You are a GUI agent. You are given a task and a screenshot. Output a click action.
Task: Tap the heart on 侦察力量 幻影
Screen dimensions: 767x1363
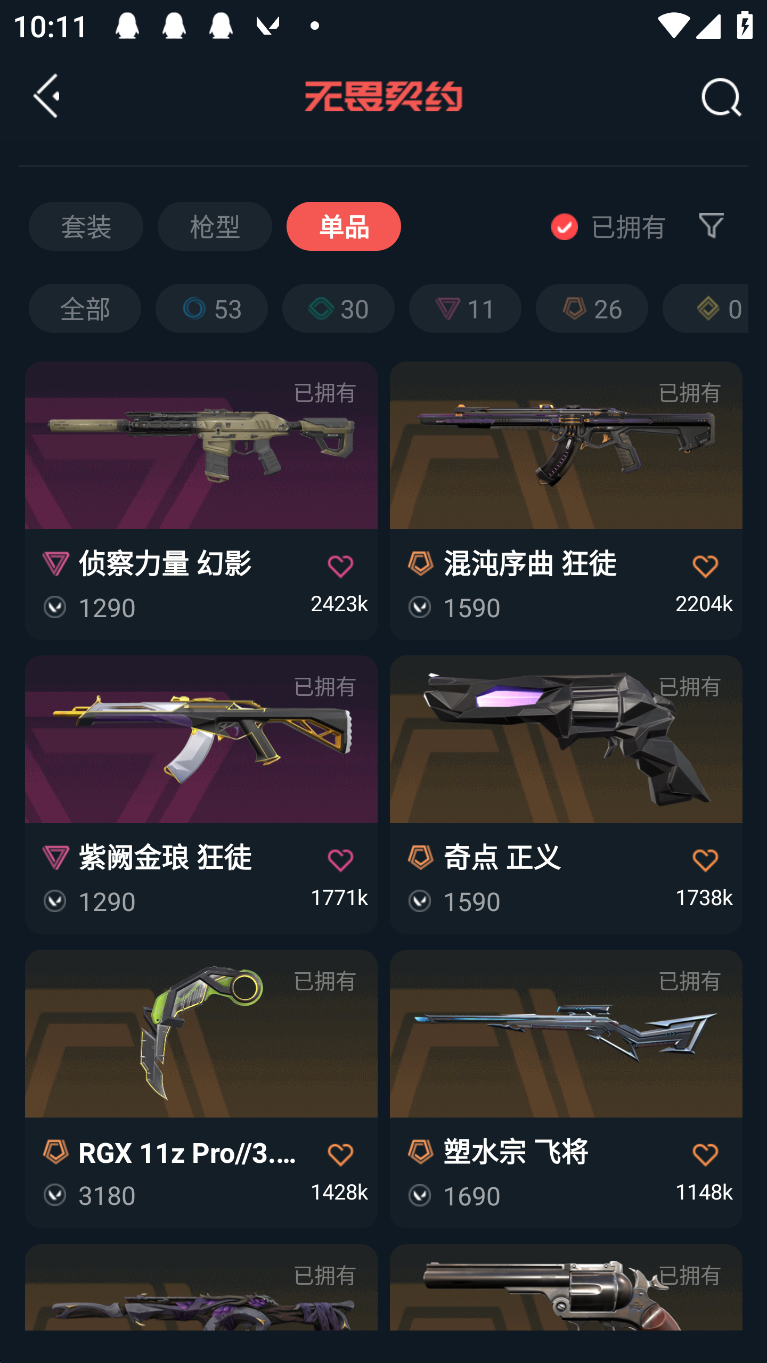pyautogui.click(x=340, y=567)
